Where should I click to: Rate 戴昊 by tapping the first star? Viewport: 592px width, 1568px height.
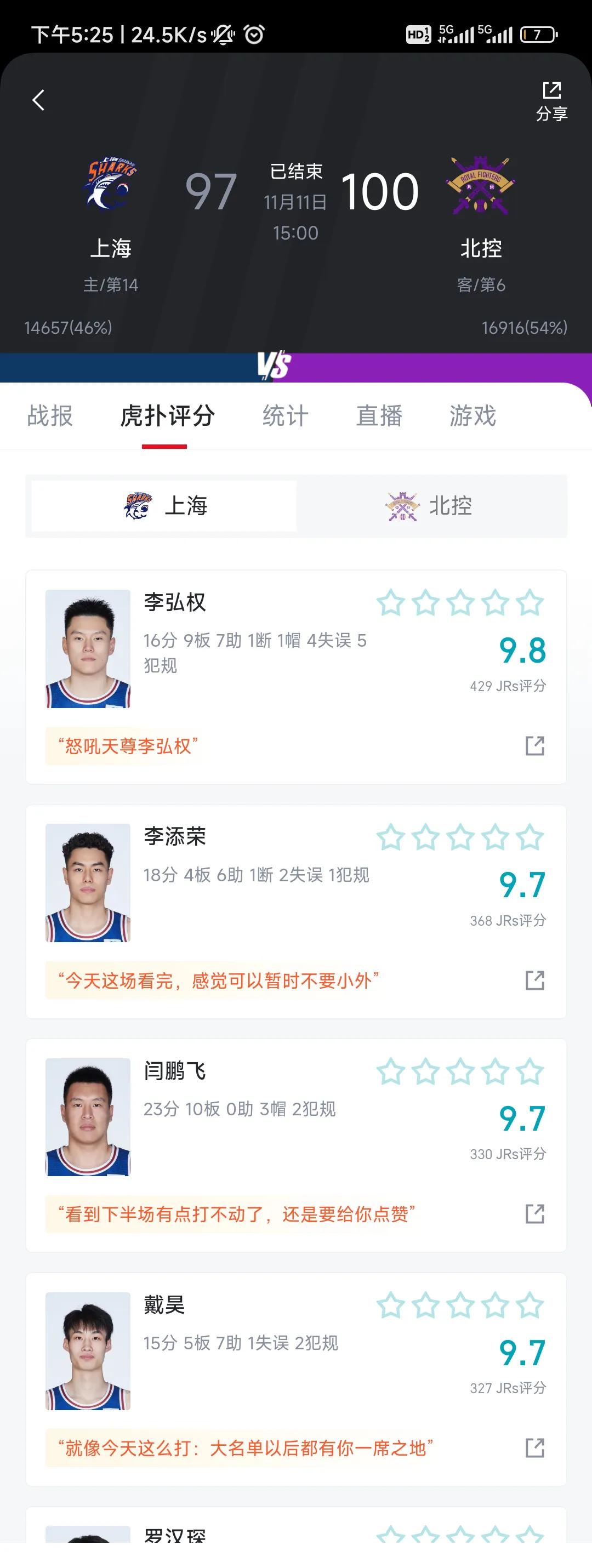coord(390,1304)
